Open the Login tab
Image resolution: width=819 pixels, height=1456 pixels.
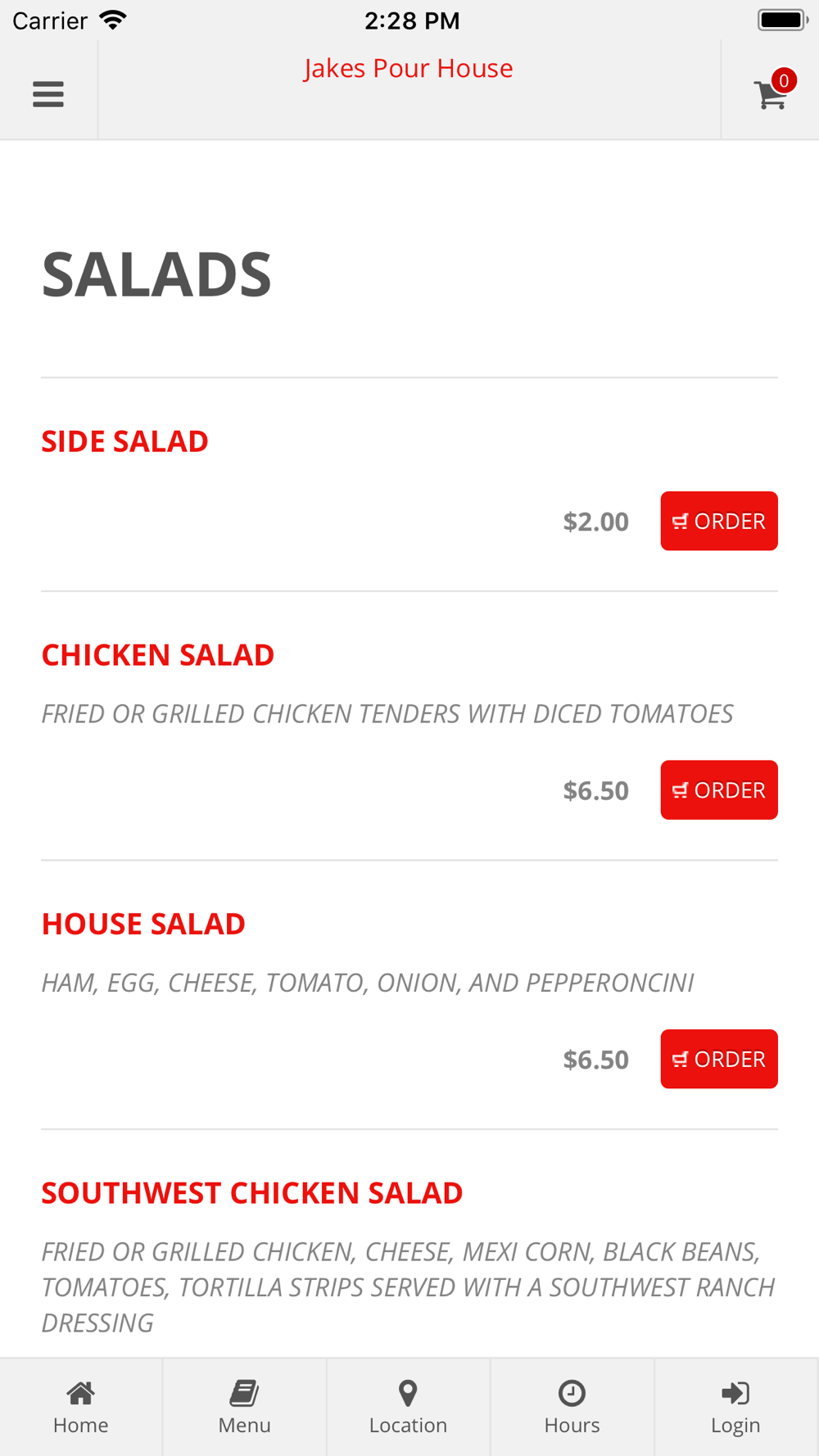click(x=736, y=1408)
